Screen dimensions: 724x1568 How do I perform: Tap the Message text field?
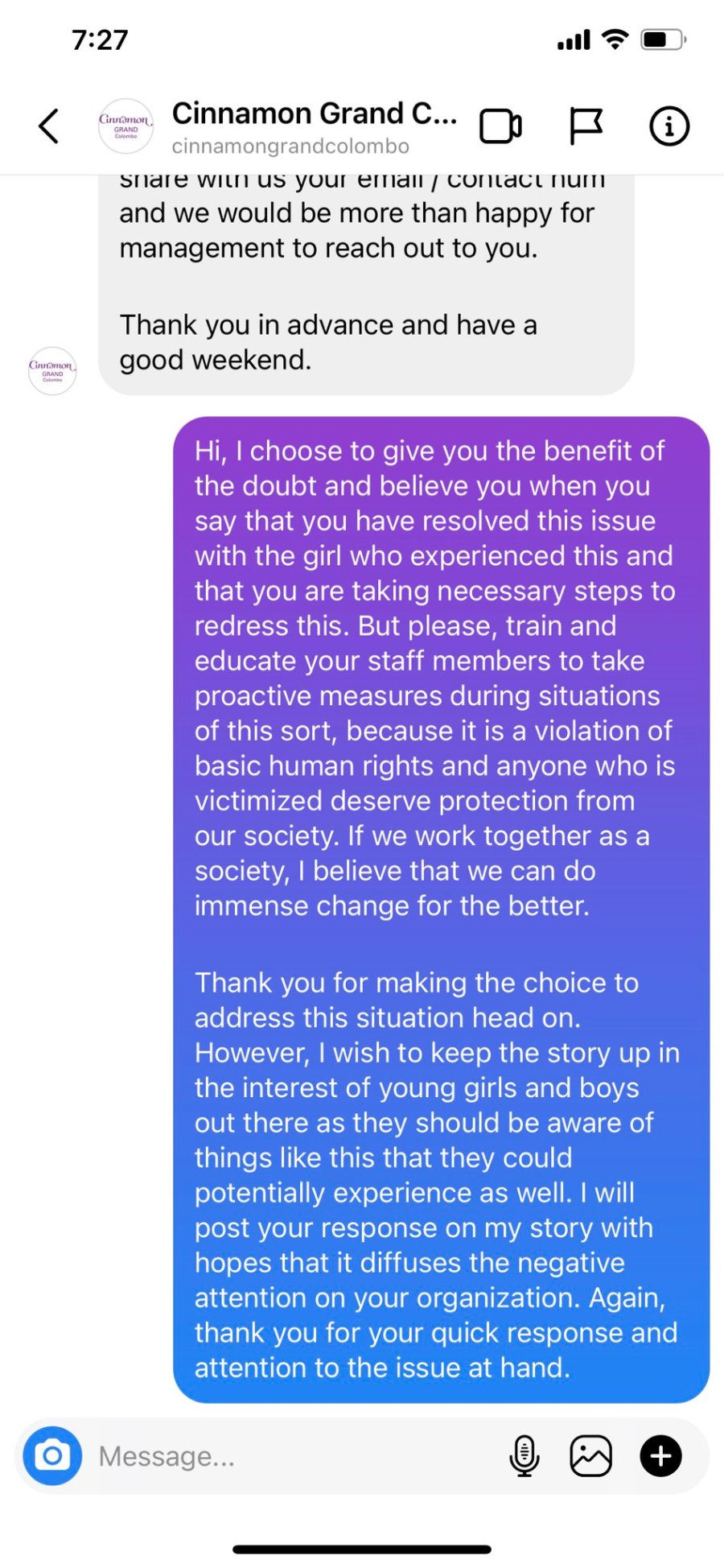click(290, 1456)
